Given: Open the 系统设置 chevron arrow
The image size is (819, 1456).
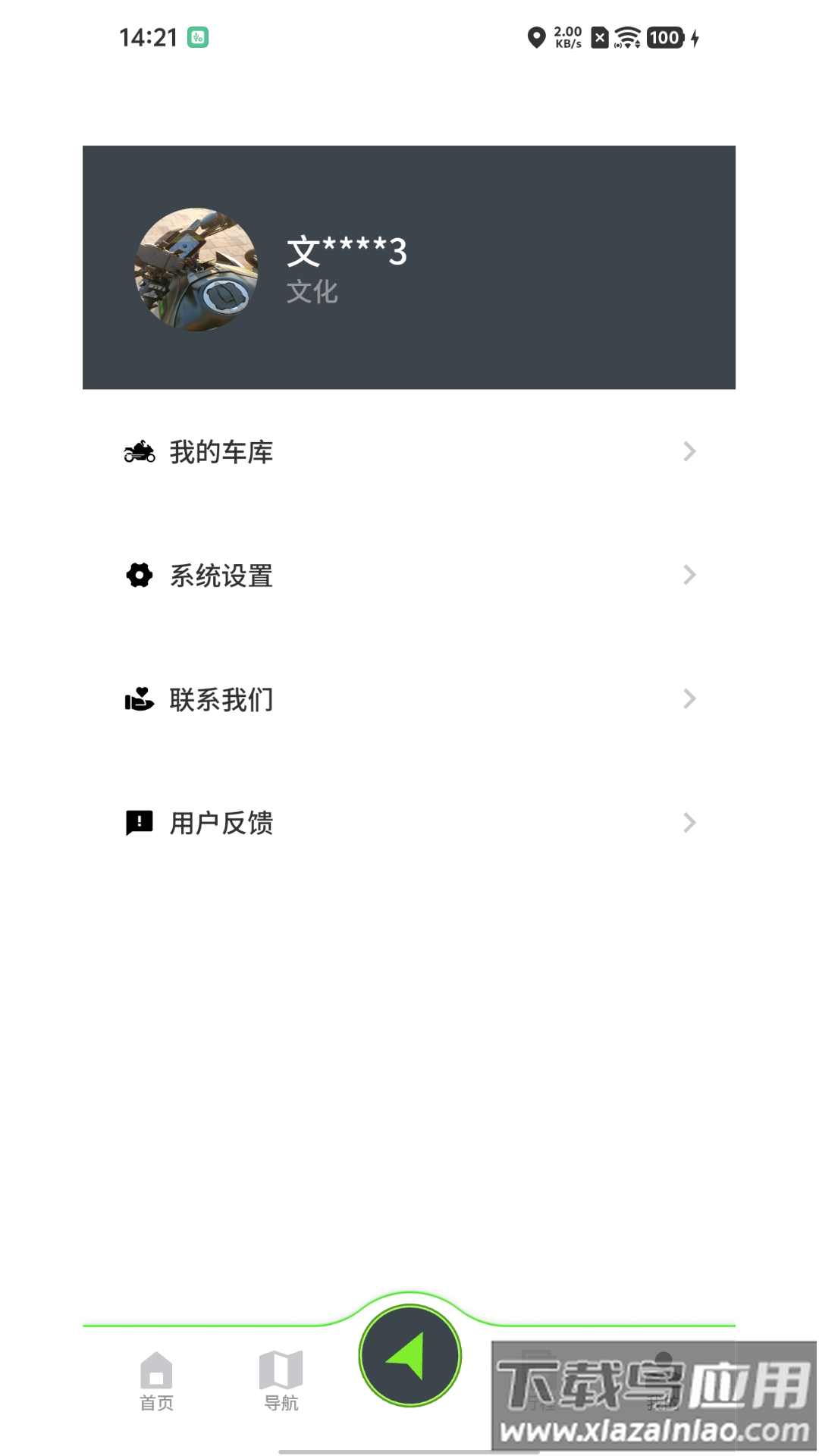Looking at the screenshot, I should (x=689, y=575).
